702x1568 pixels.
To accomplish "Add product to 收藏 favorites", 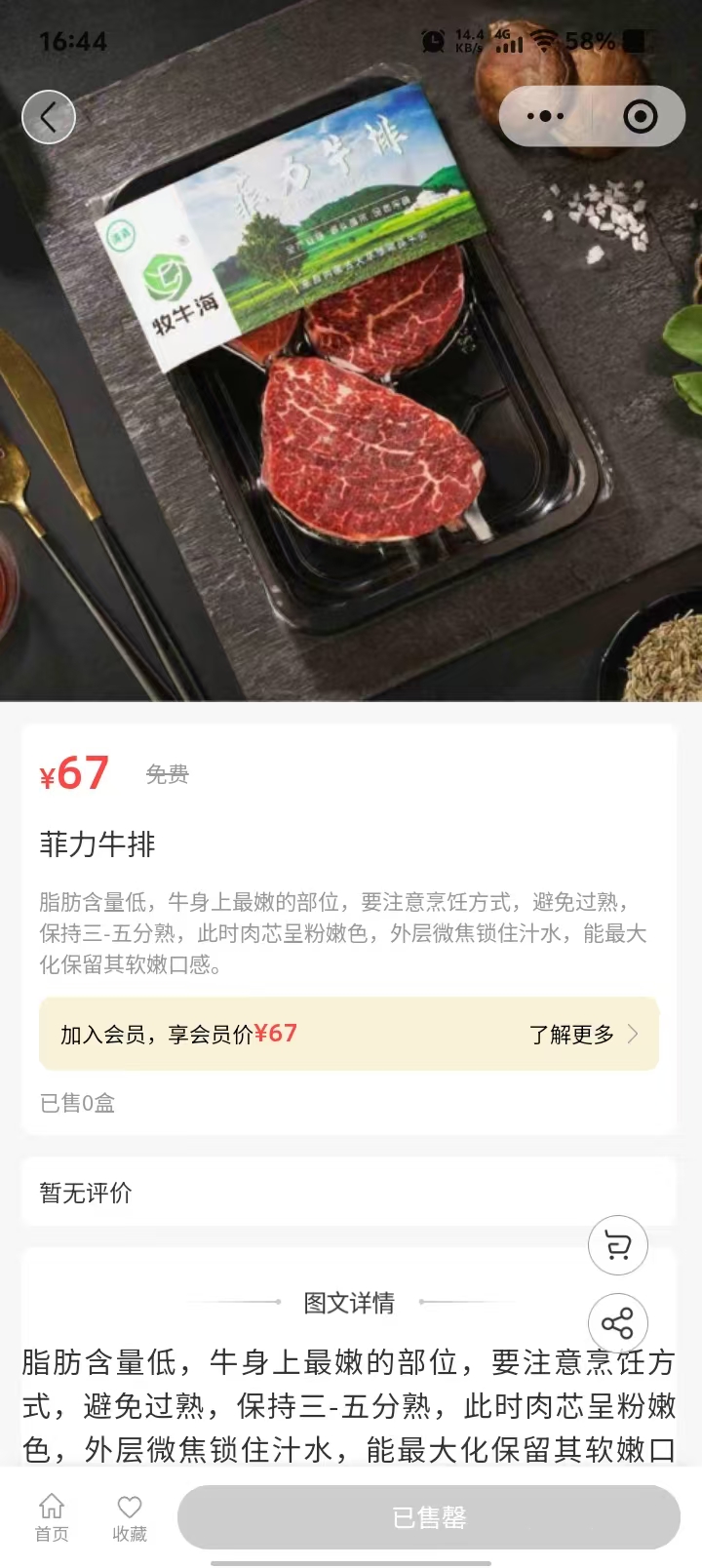I will click(x=130, y=1517).
